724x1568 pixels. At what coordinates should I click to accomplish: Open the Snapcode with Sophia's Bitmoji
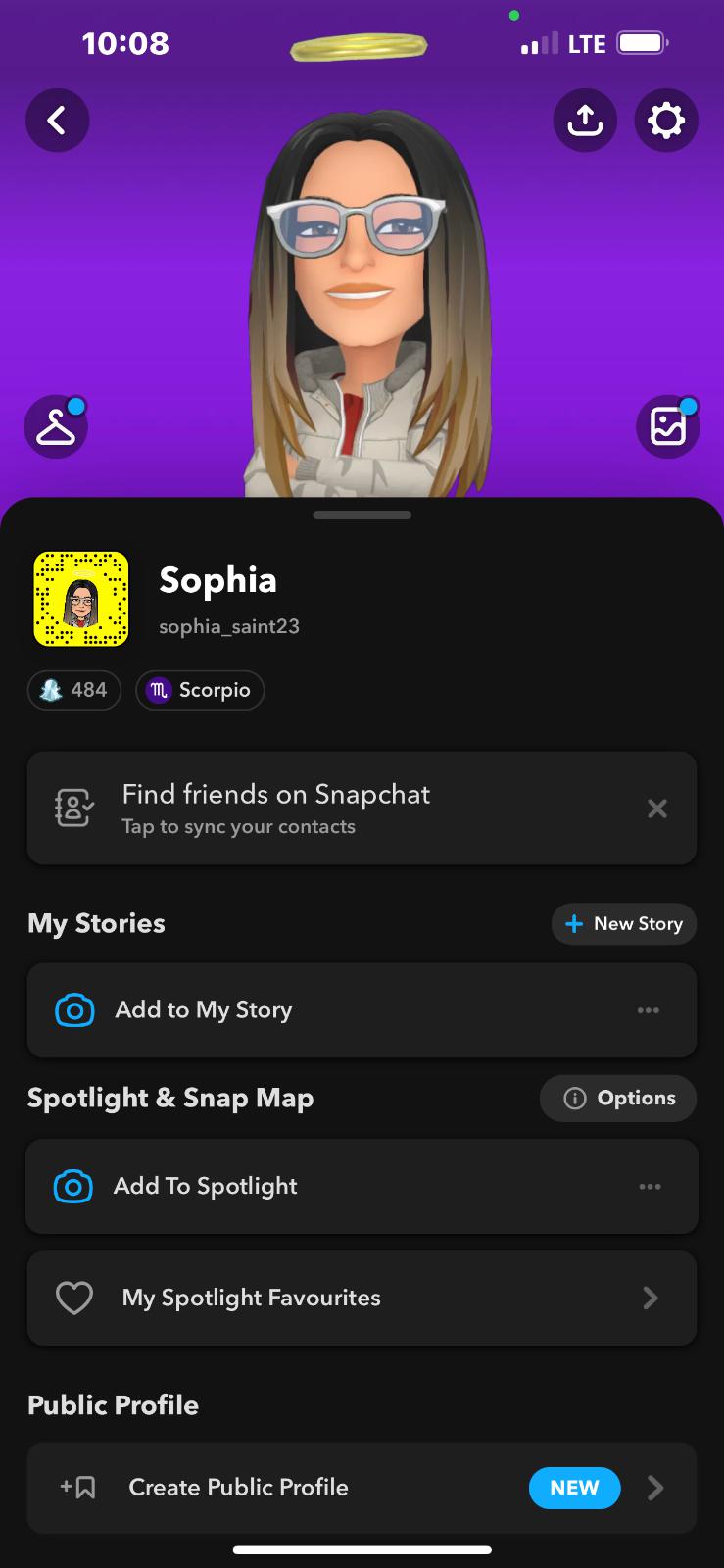(81, 599)
